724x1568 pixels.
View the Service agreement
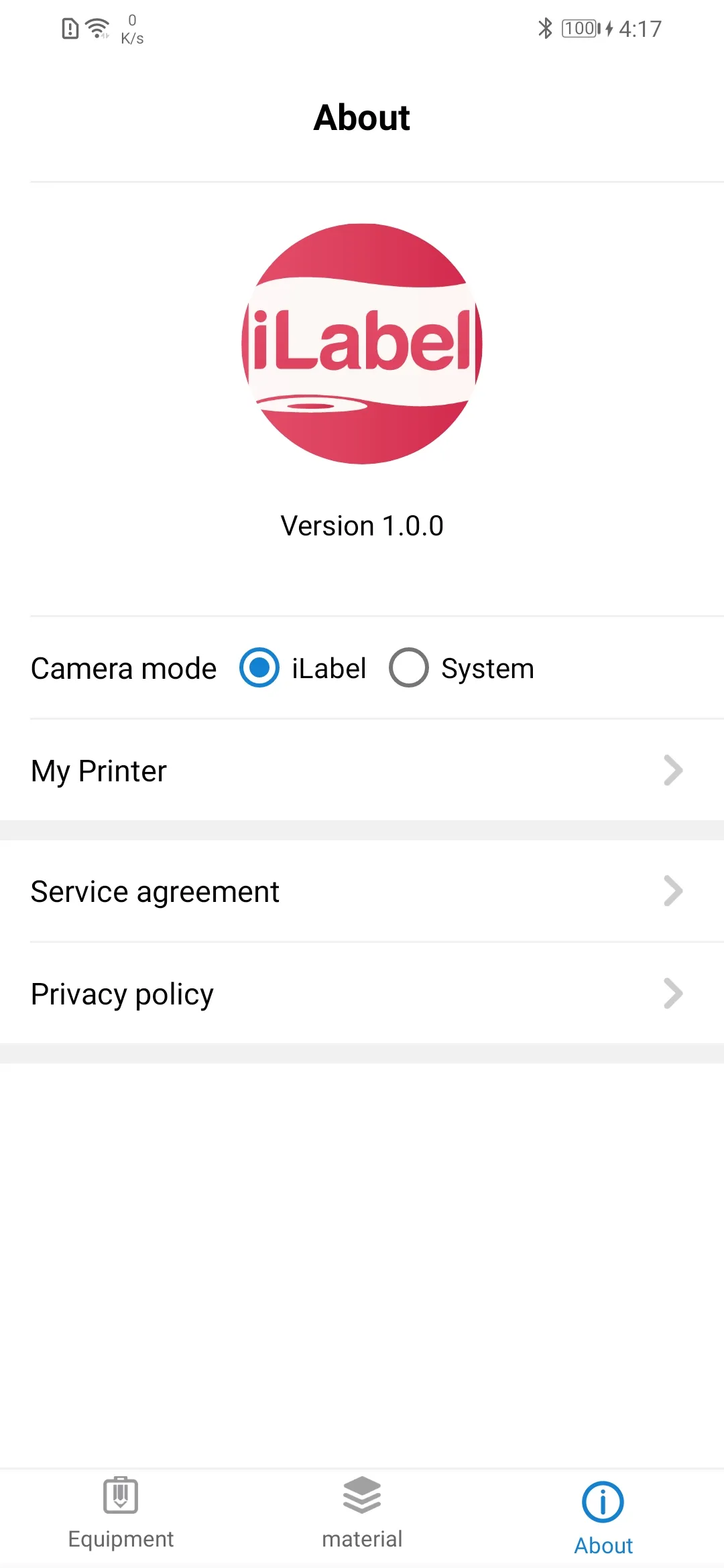[154, 891]
